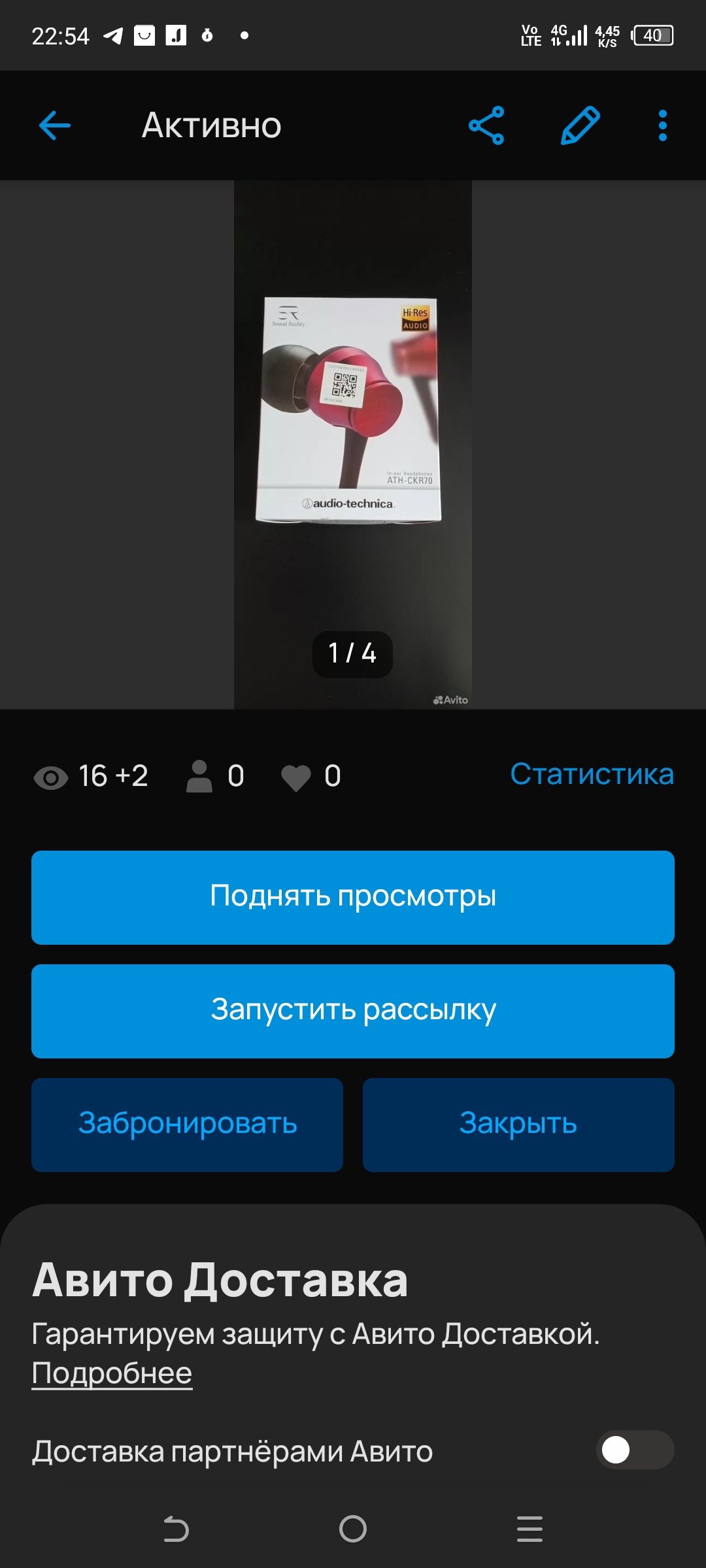Open the three-dot overflow menu
Image resolution: width=706 pixels, height=1568 pixels.
tap(663, 125)
